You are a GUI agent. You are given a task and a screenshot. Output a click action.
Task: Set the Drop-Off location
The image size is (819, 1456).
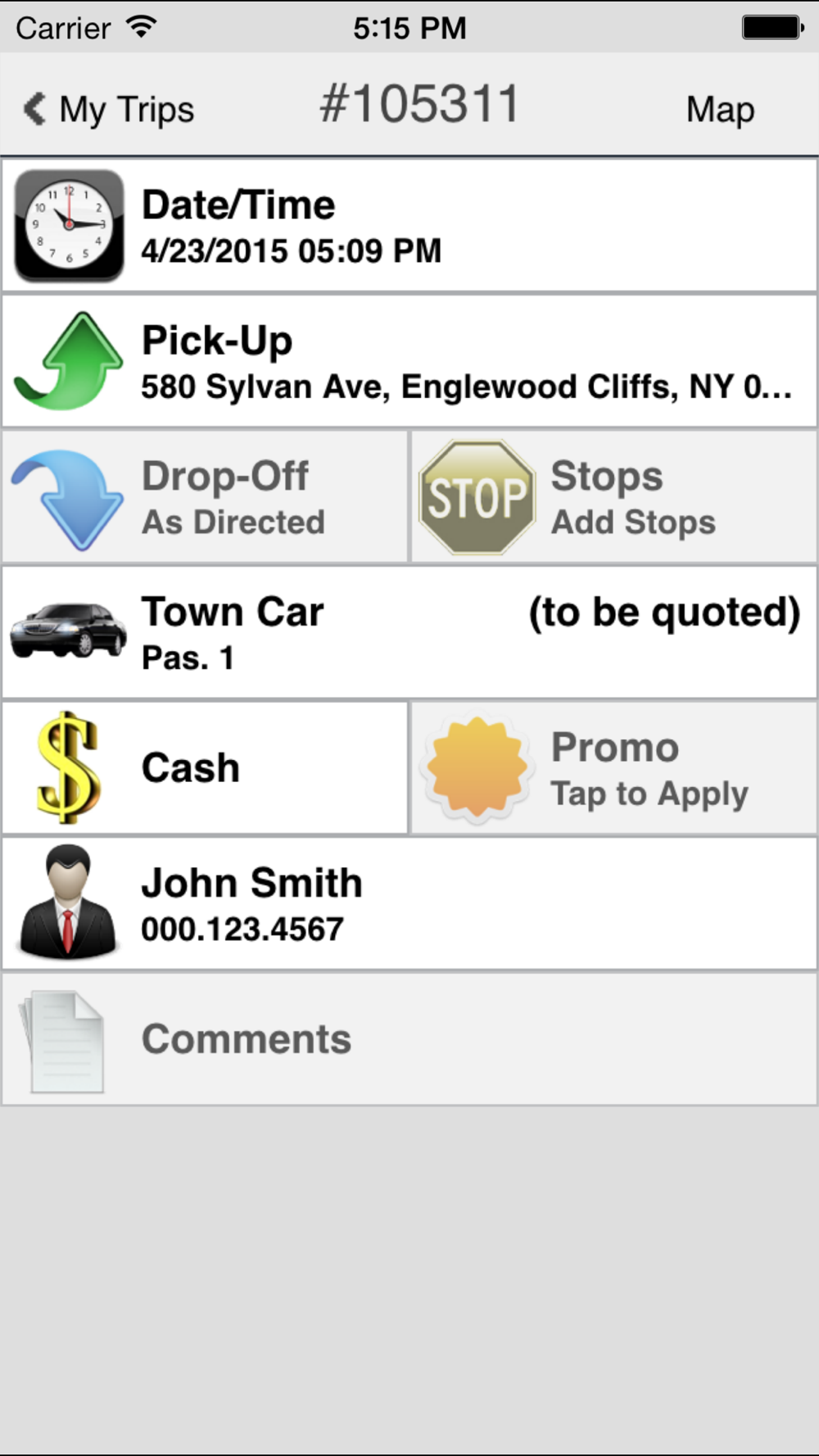[205, 497]
